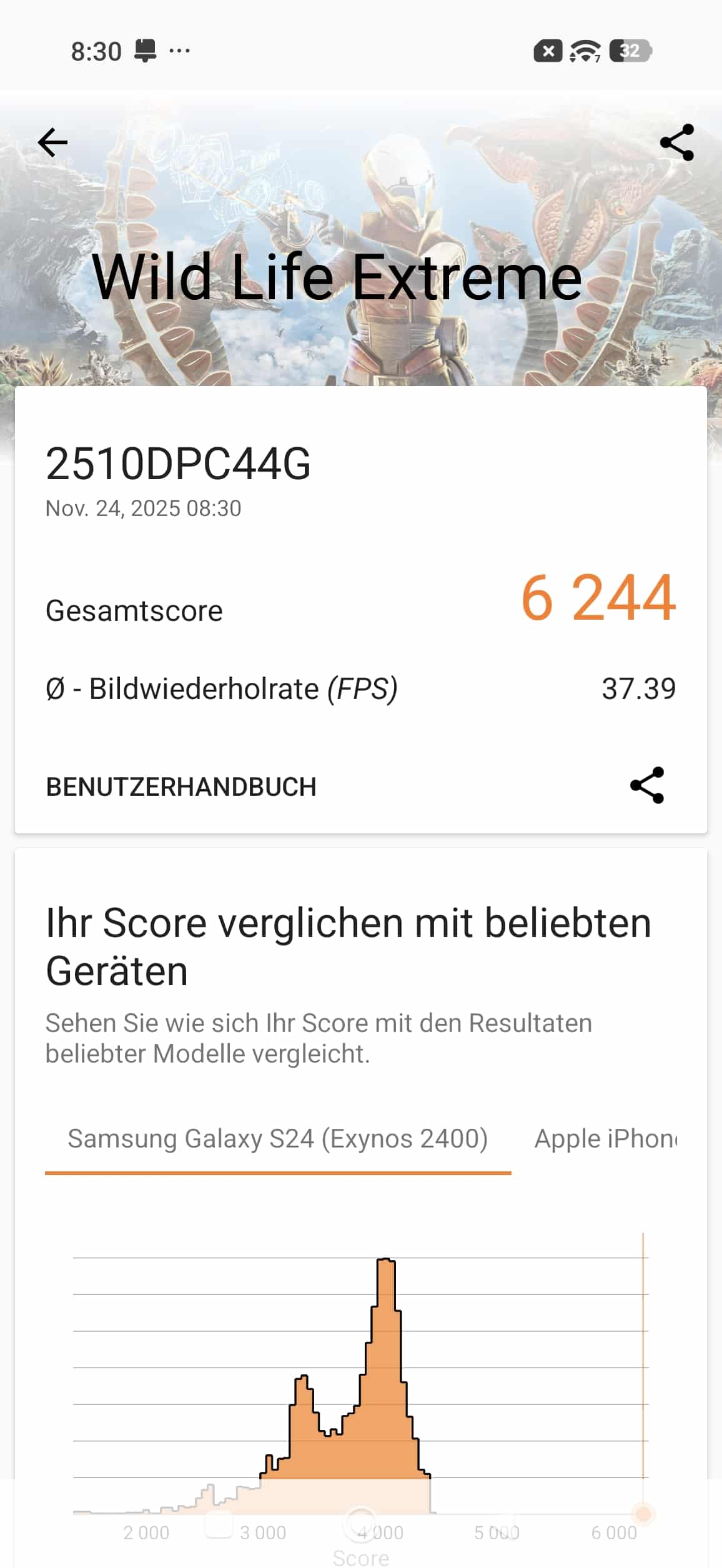This screenshot has height=1568, width=722.
Task: Share the benchmark from the header
Action: point(677,142)
